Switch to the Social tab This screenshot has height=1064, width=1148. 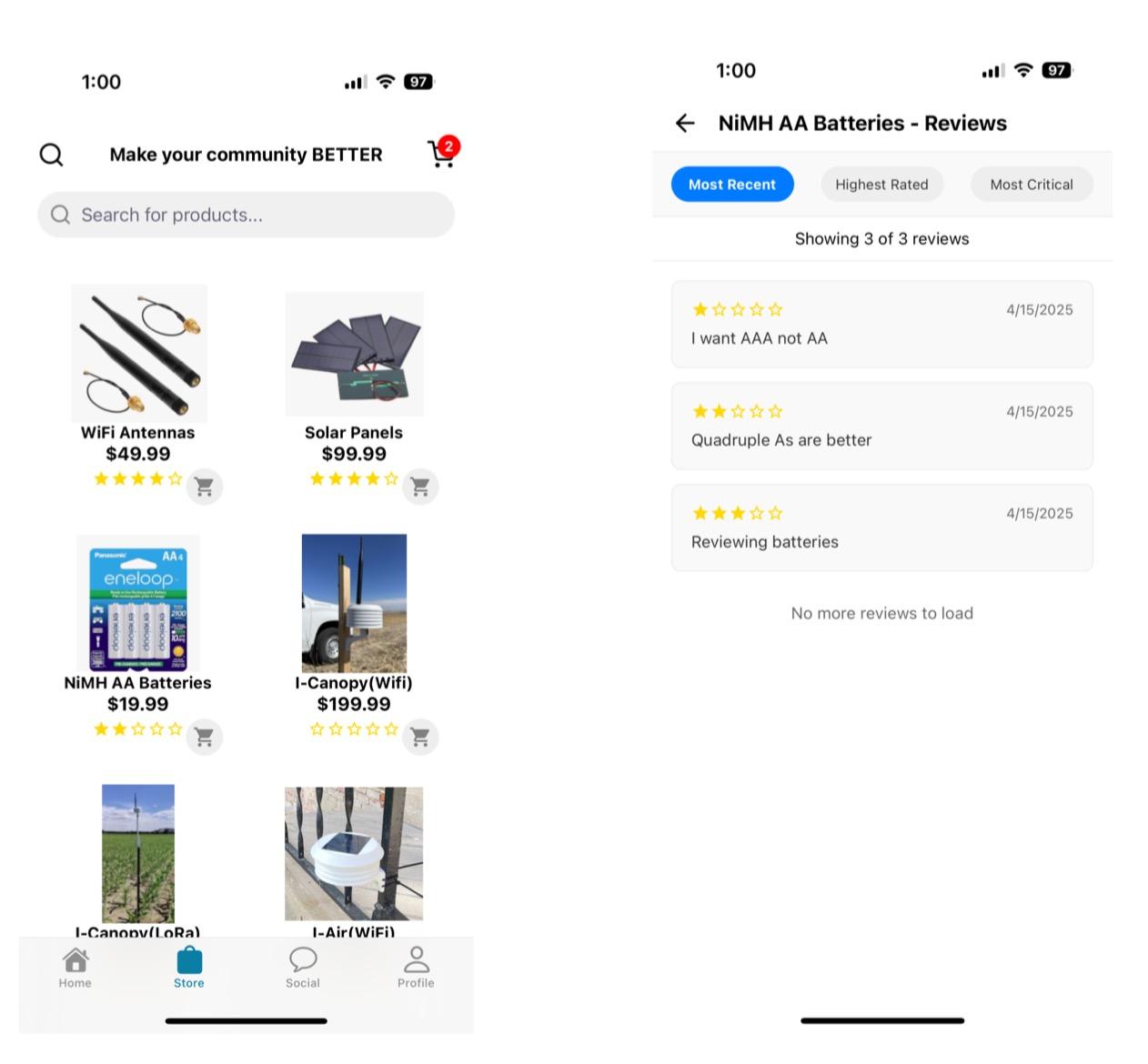(303, 968)
